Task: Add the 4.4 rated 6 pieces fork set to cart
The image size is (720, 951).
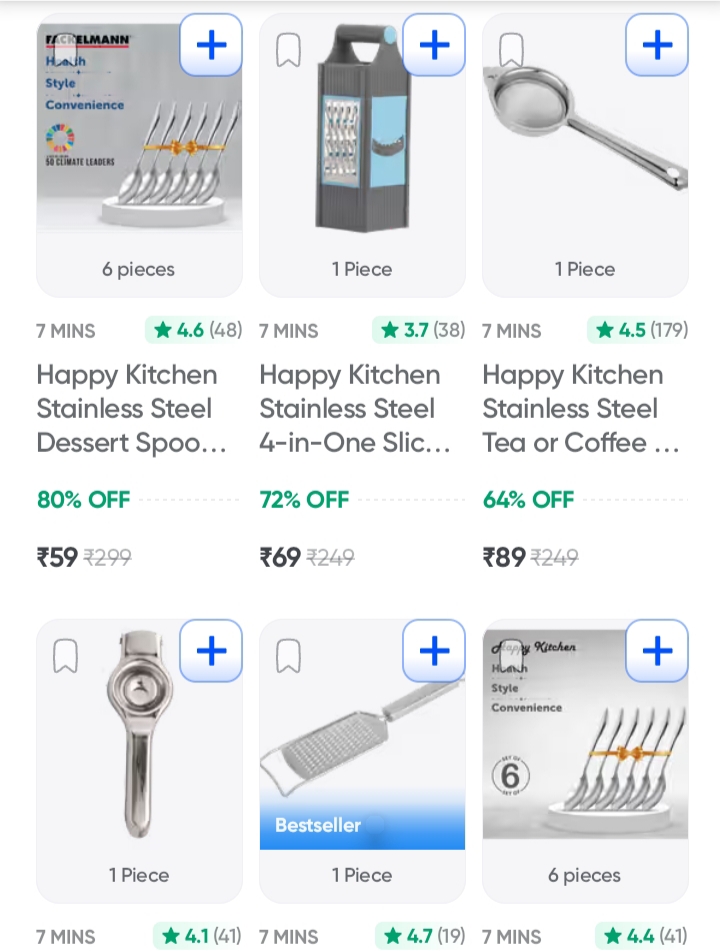Action: [657, 651]
